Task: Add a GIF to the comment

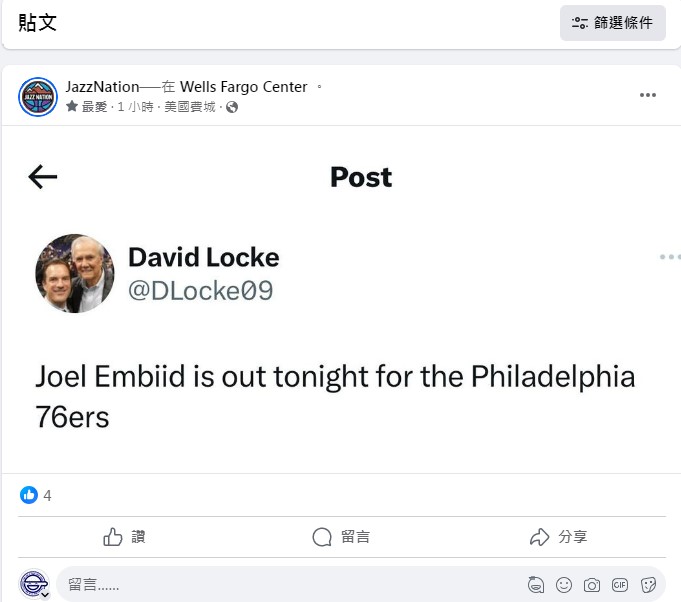Action: pos(620,585)
